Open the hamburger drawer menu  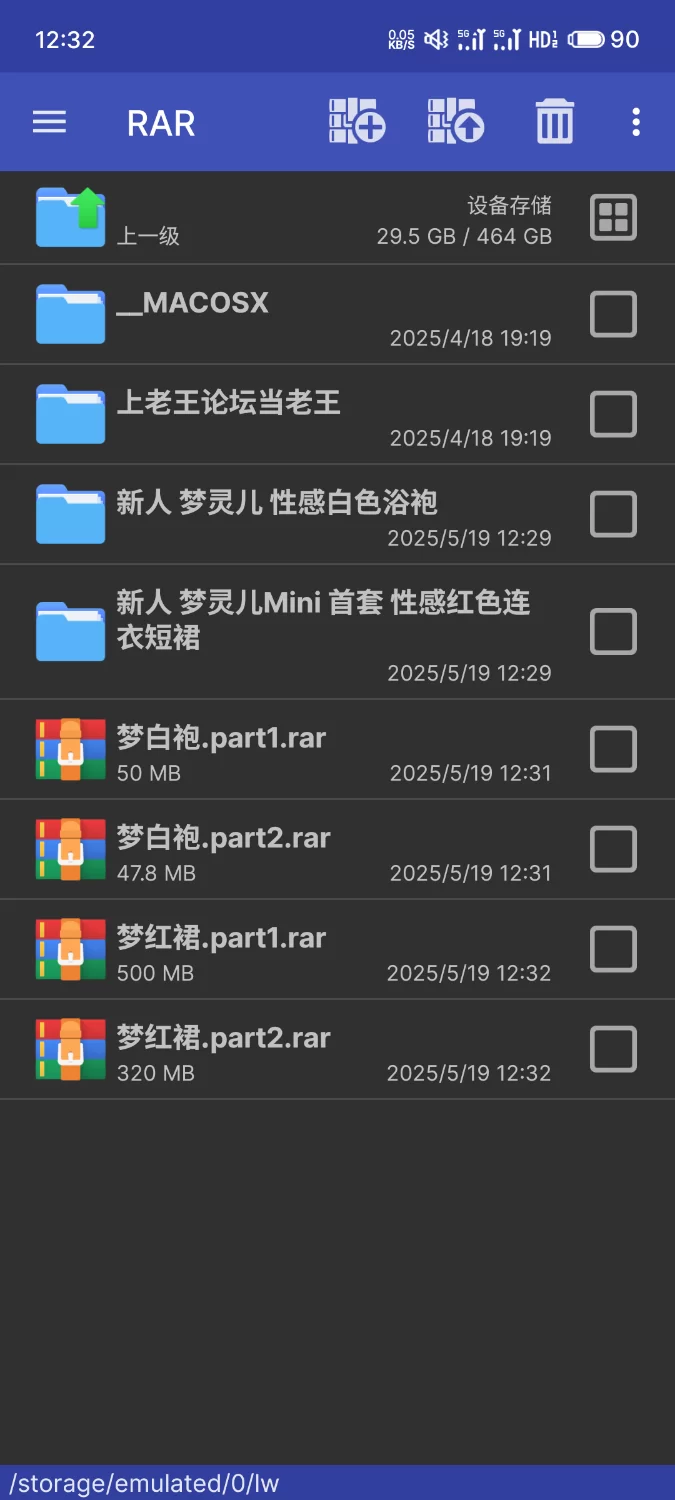(49, 122)
